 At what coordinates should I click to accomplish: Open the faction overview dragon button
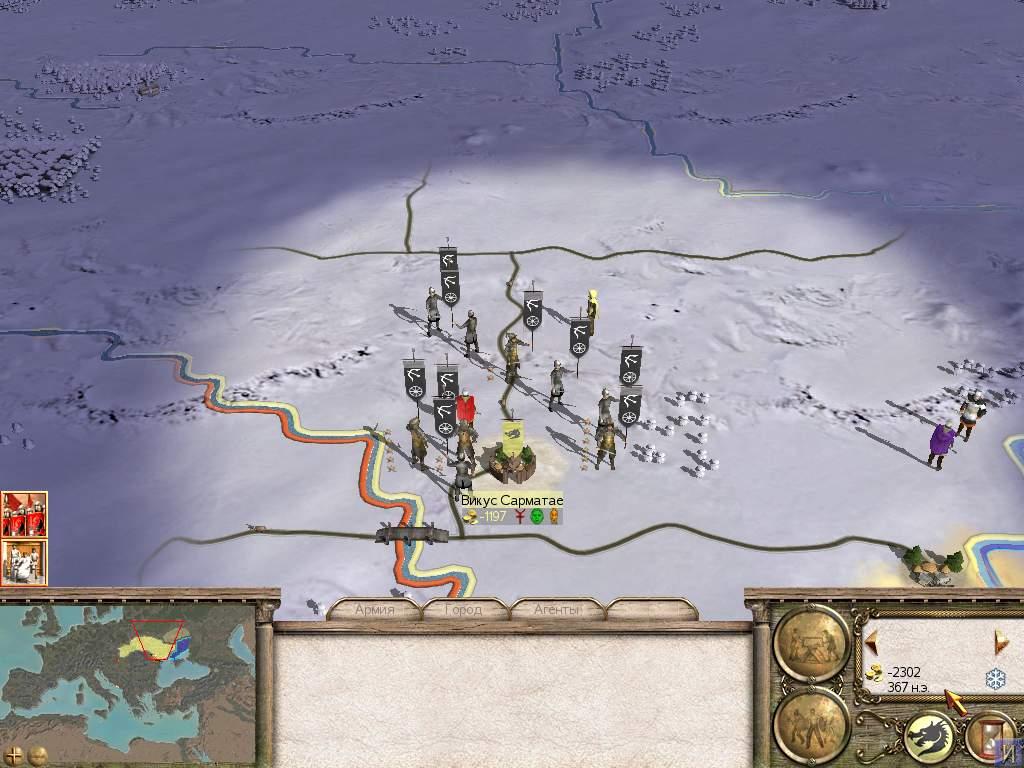point(931,738)
